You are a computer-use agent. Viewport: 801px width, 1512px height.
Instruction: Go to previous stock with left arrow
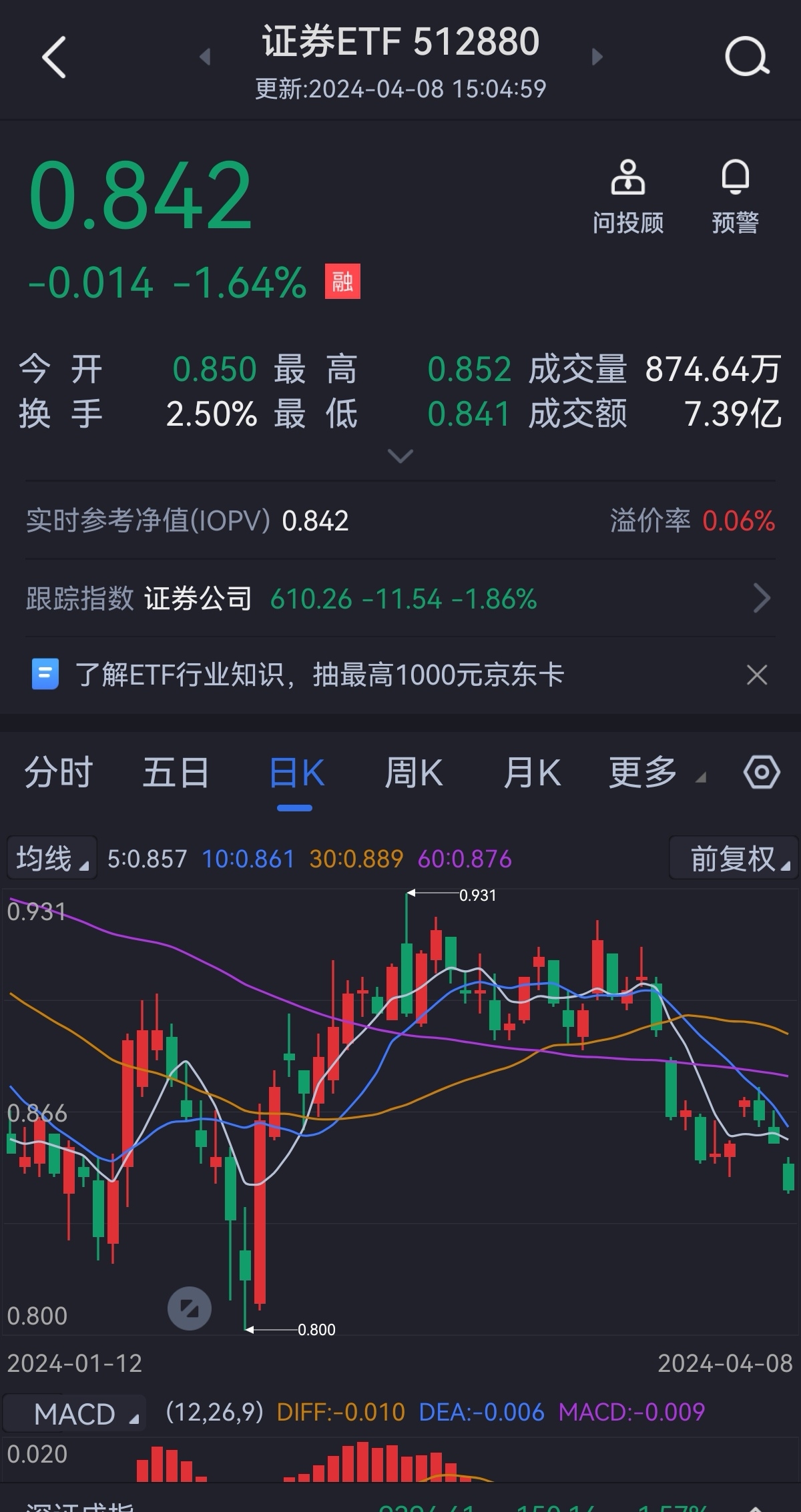pyautogui.click(x=205, y=57)
